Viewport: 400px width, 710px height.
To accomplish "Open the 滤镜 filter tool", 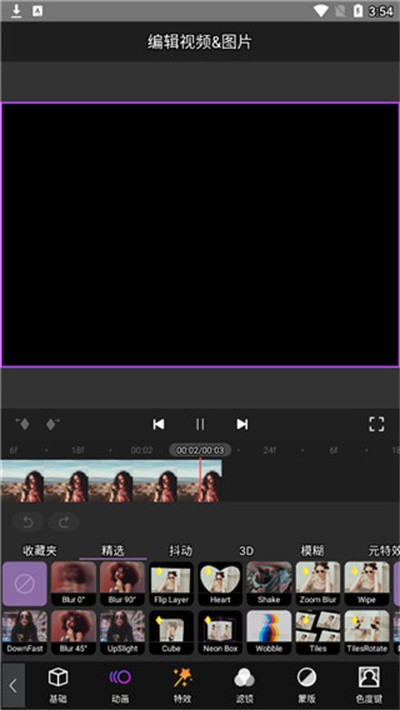I will 245,685.
